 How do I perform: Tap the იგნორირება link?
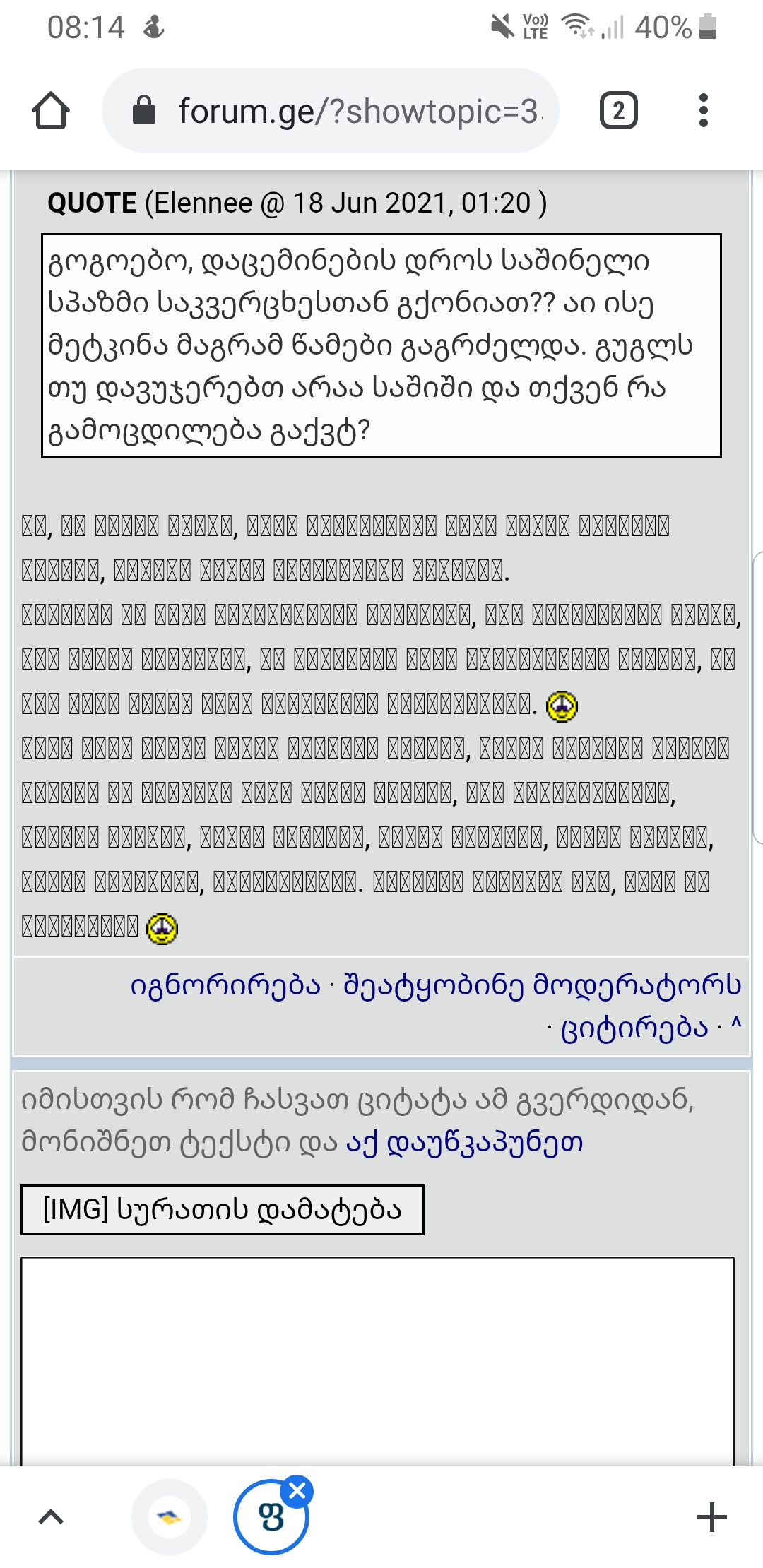tap(225, 984)
